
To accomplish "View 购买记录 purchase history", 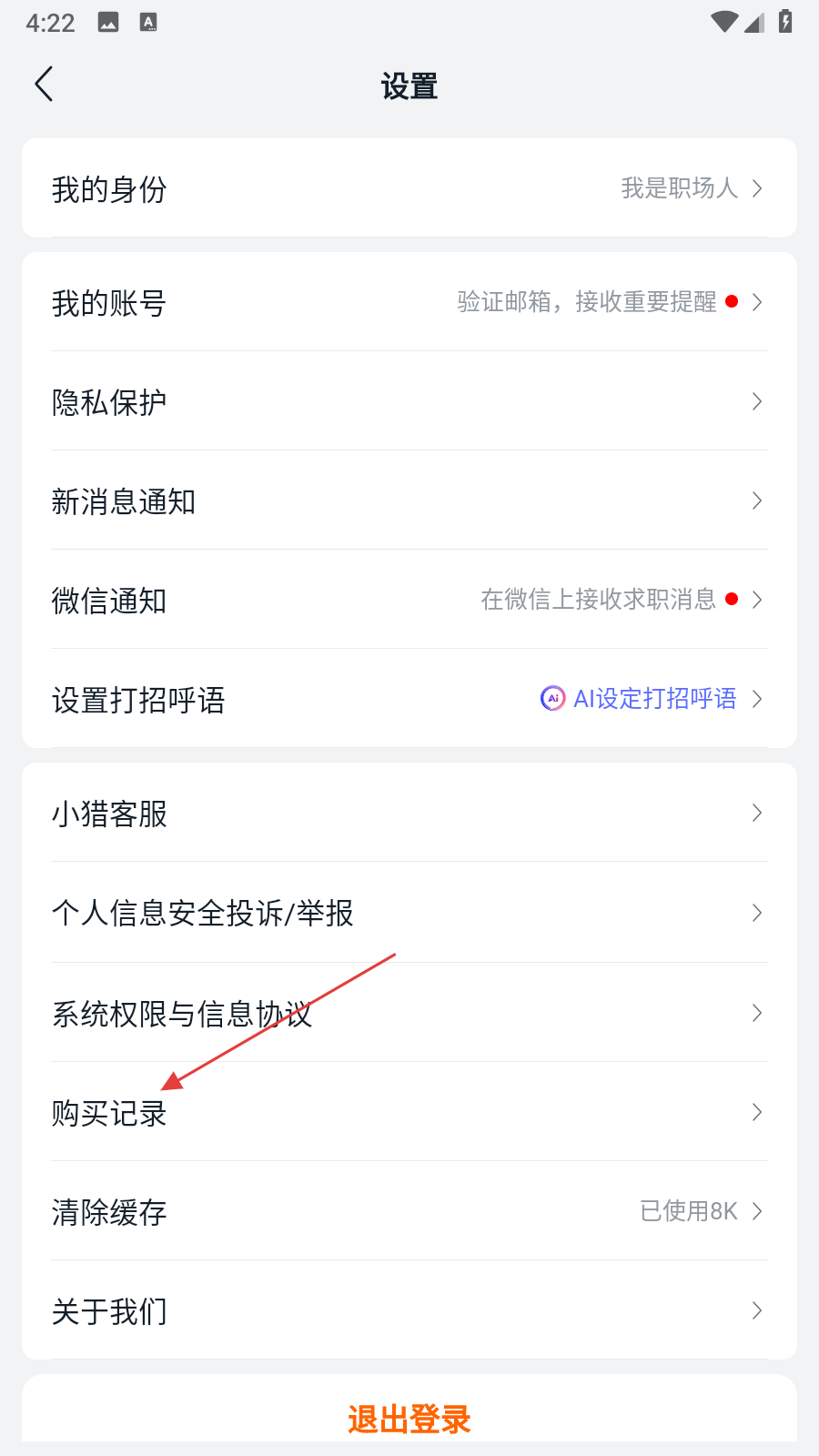I will pyautogui.click(x=409, y=1112).
